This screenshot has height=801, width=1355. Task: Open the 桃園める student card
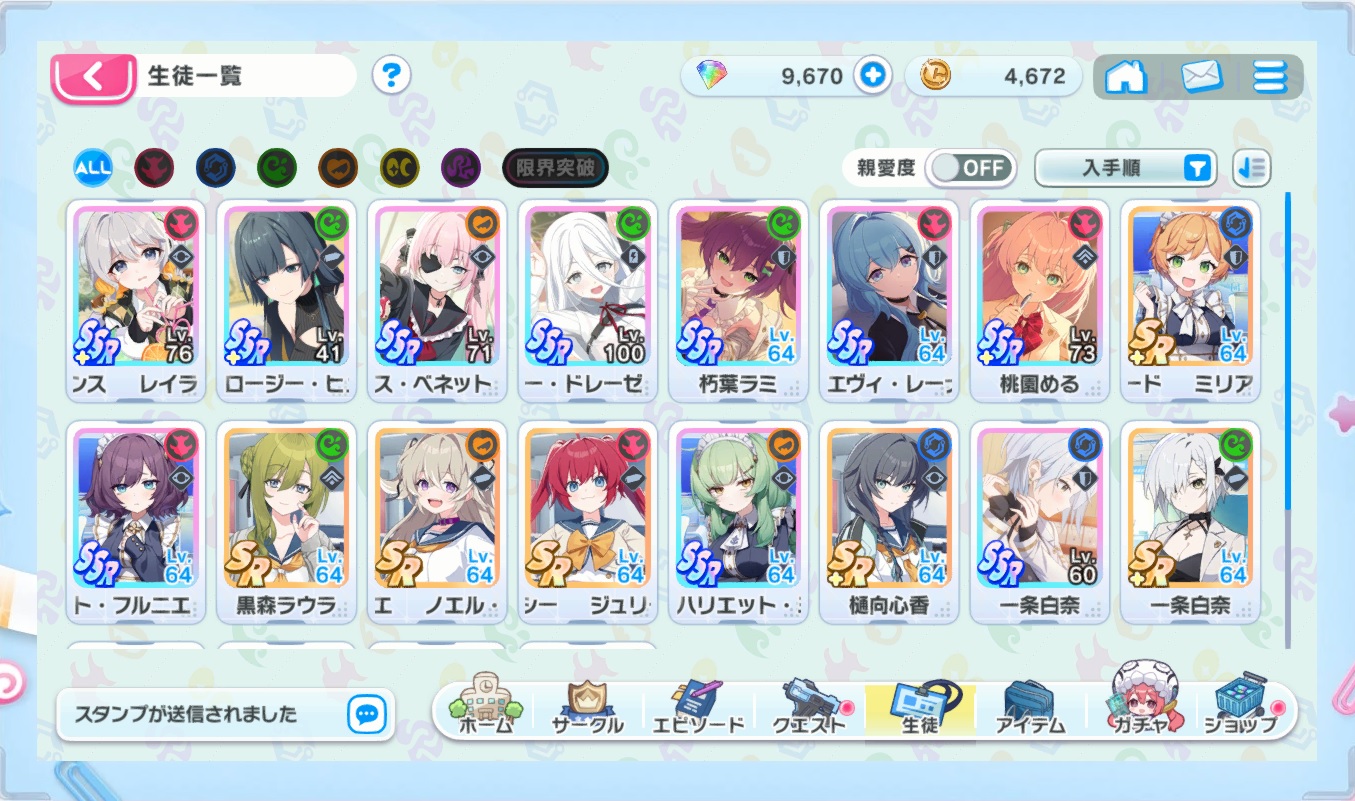click(1039, 300)
